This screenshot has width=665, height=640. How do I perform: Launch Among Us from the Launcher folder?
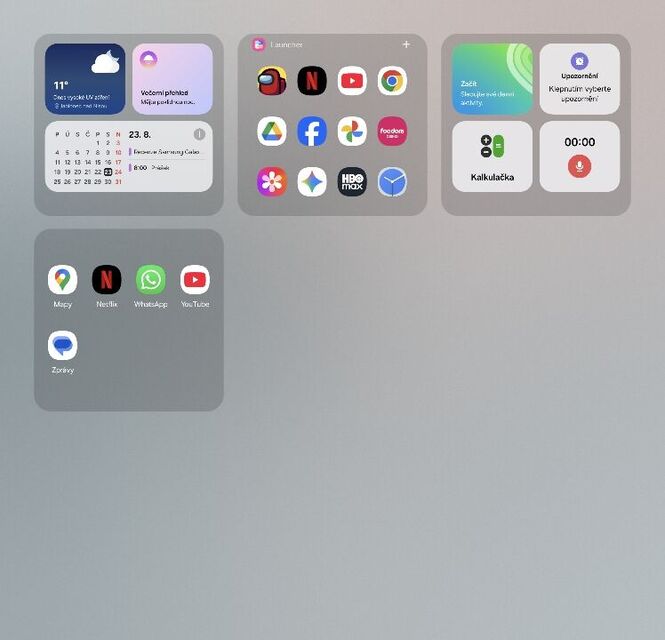point(272,81)
